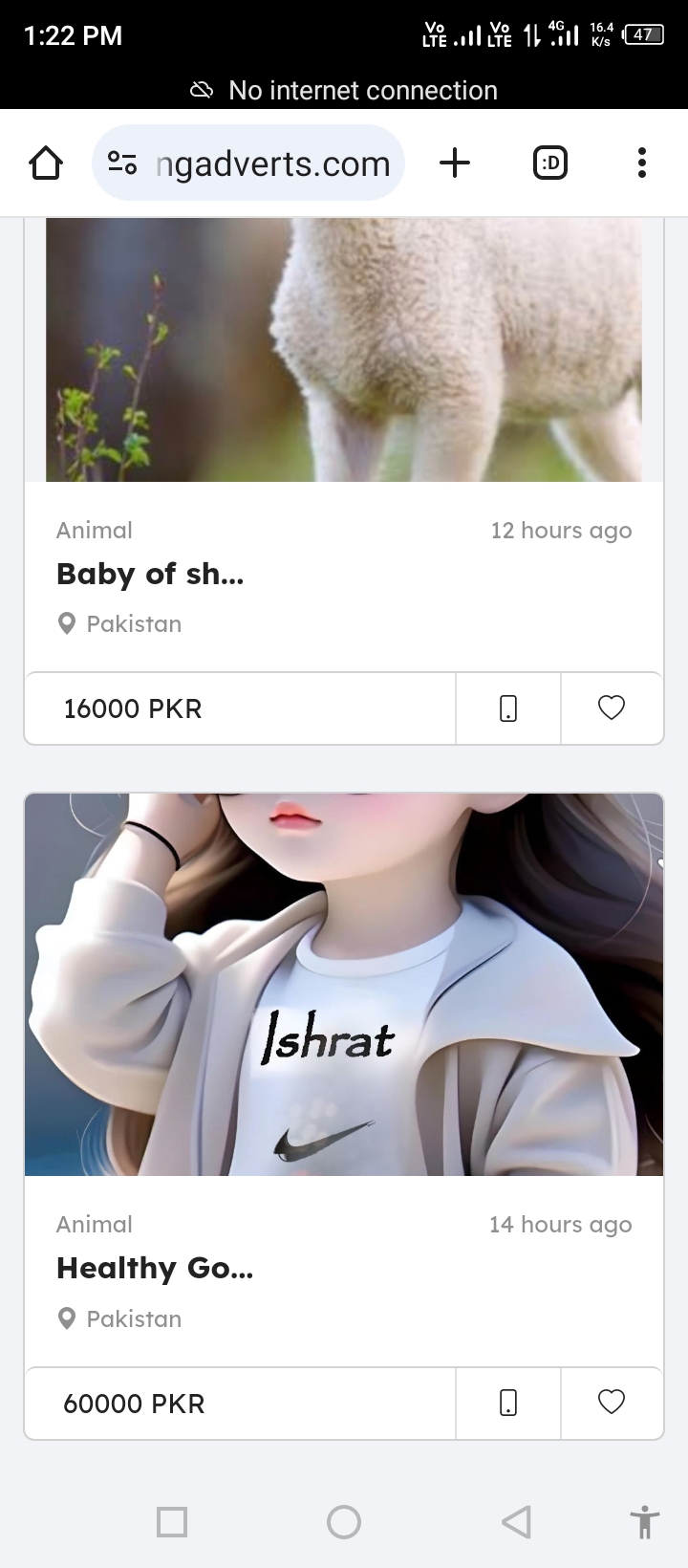This screenshot has width=688, height=1568.
Task: Open recent apps from the navigation bar
Action: [172, 1521]
